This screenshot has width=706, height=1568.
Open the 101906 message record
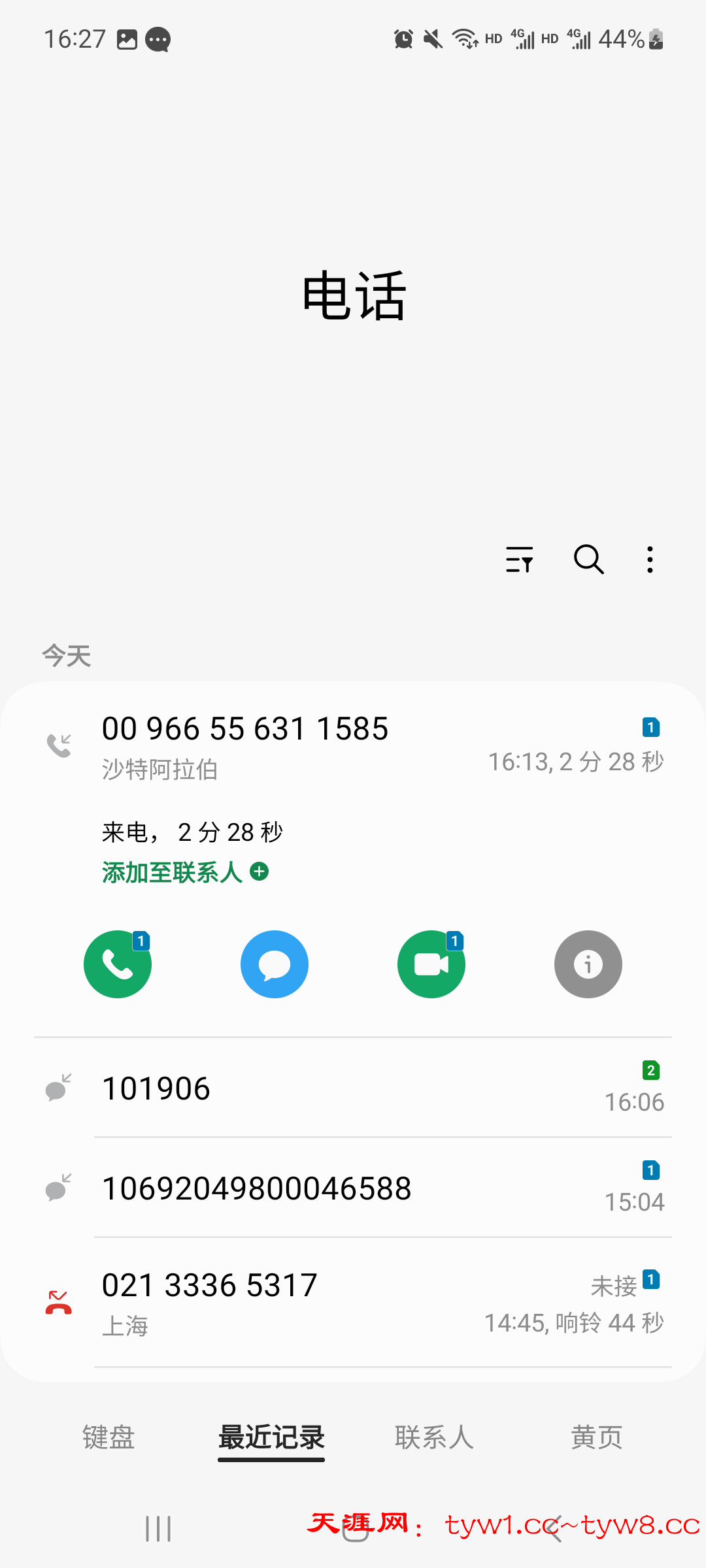[353, 1088]
